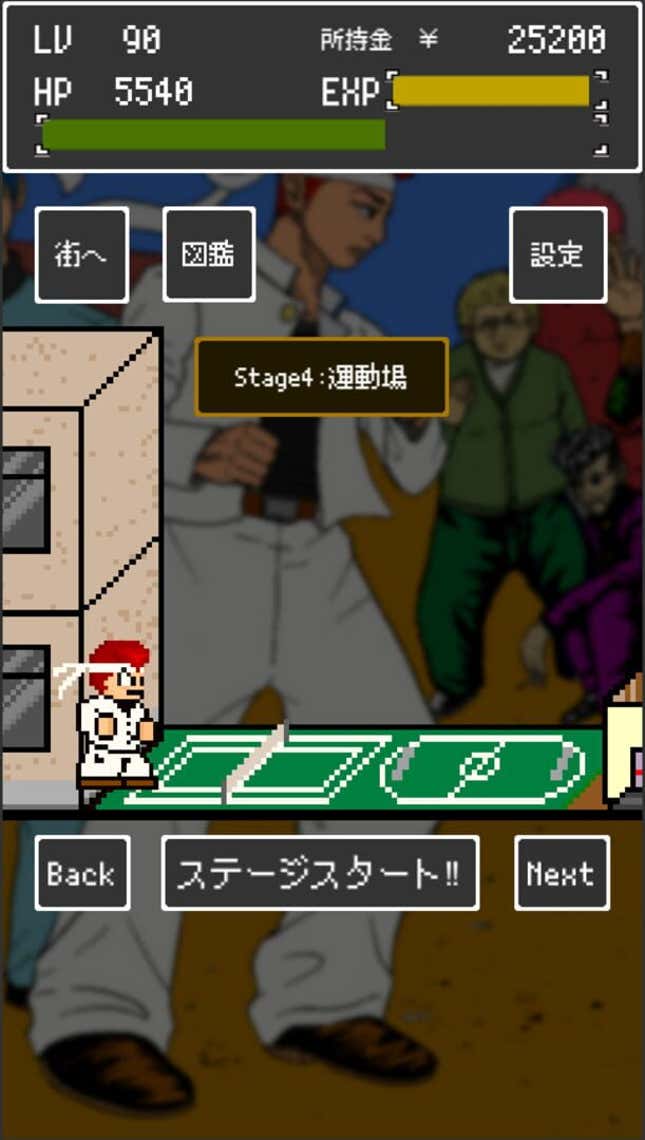Screen dimensions: 645x1140
Task: Tap the 街へ button to go to town
Action: 81,254
